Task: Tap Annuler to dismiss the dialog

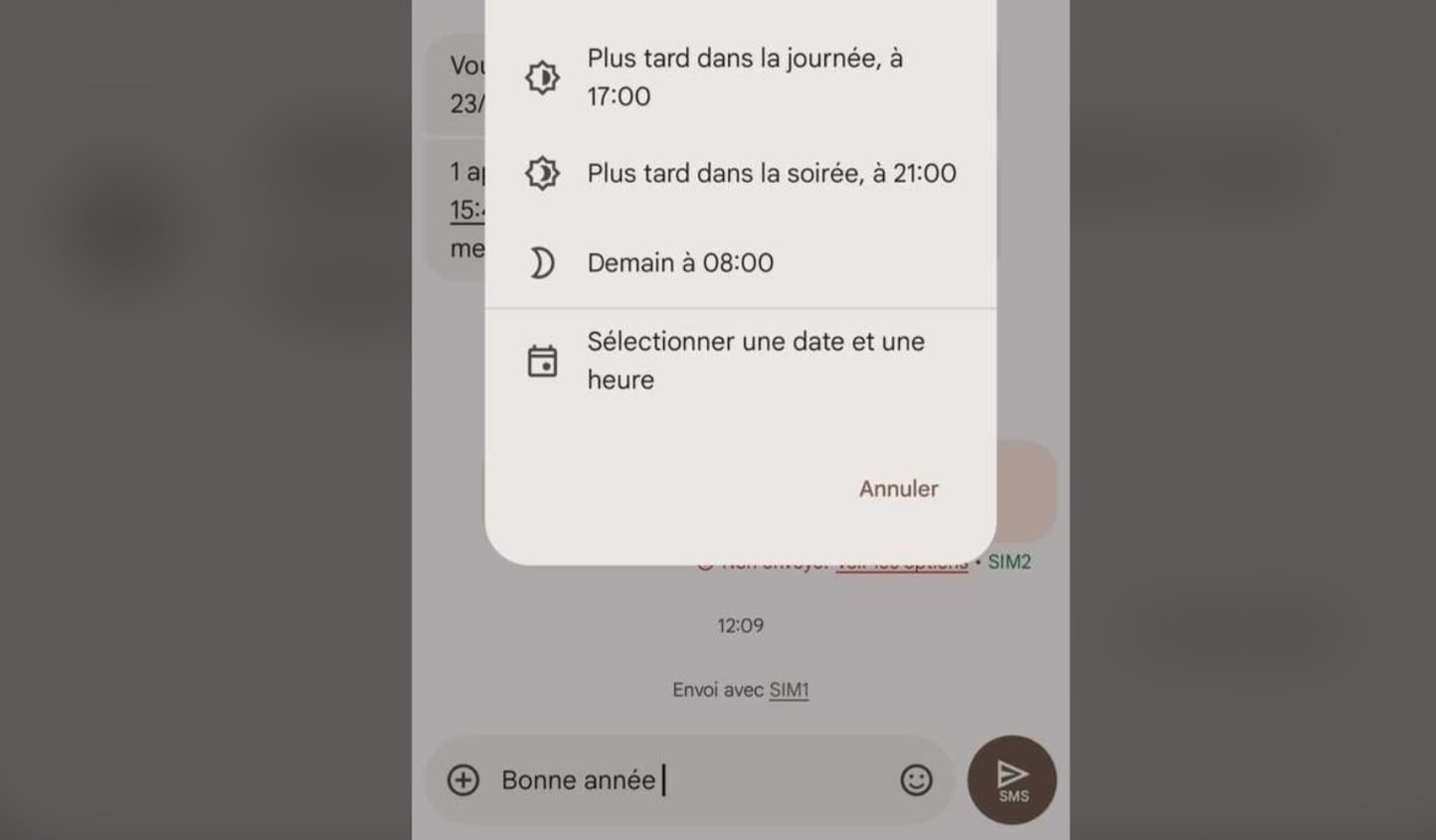Action: pyautogui.click(x=898, y=488)
